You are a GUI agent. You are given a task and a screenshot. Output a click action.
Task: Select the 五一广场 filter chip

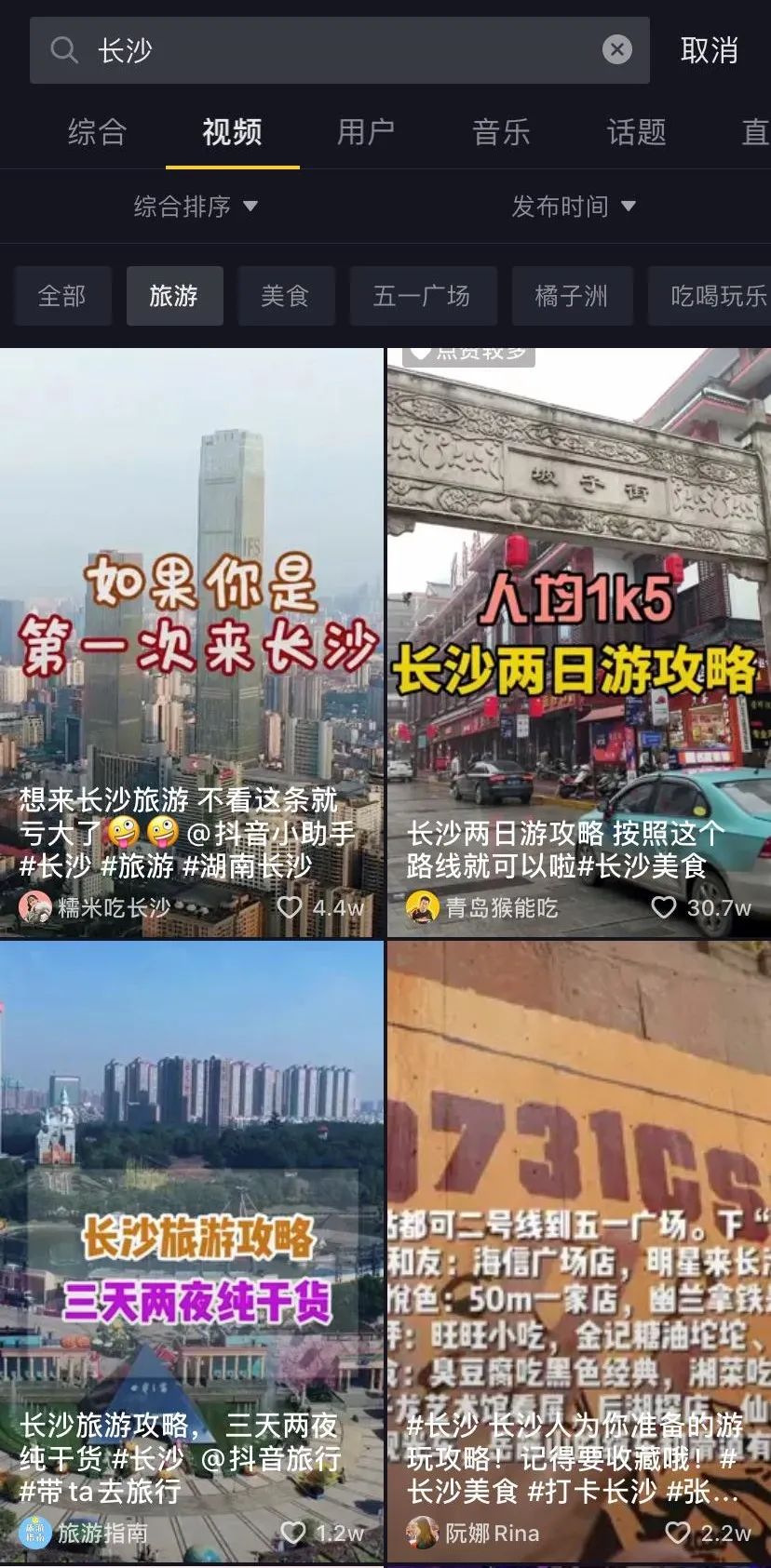[422, 296]
